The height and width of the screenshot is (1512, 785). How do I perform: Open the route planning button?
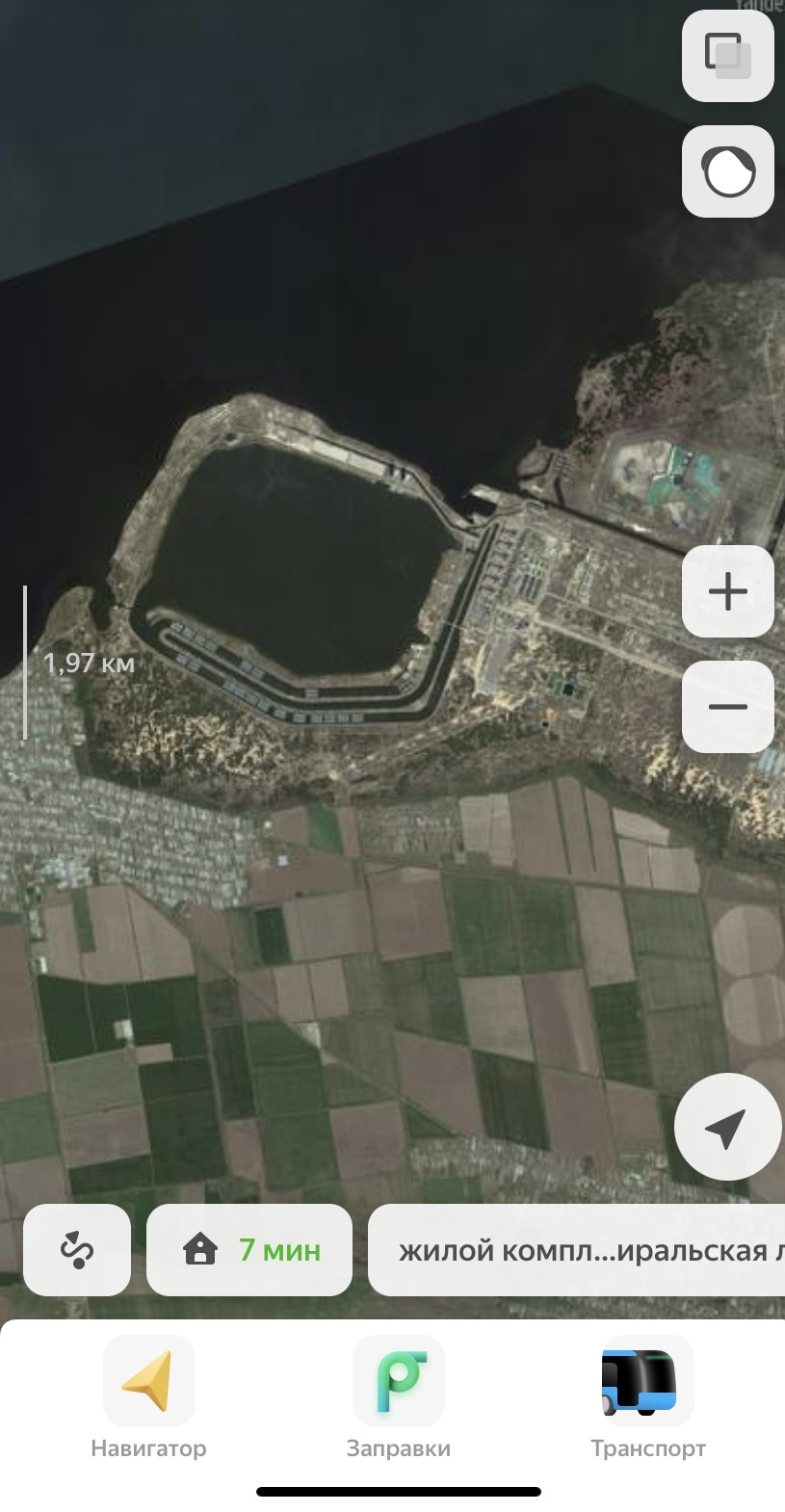77,1250
